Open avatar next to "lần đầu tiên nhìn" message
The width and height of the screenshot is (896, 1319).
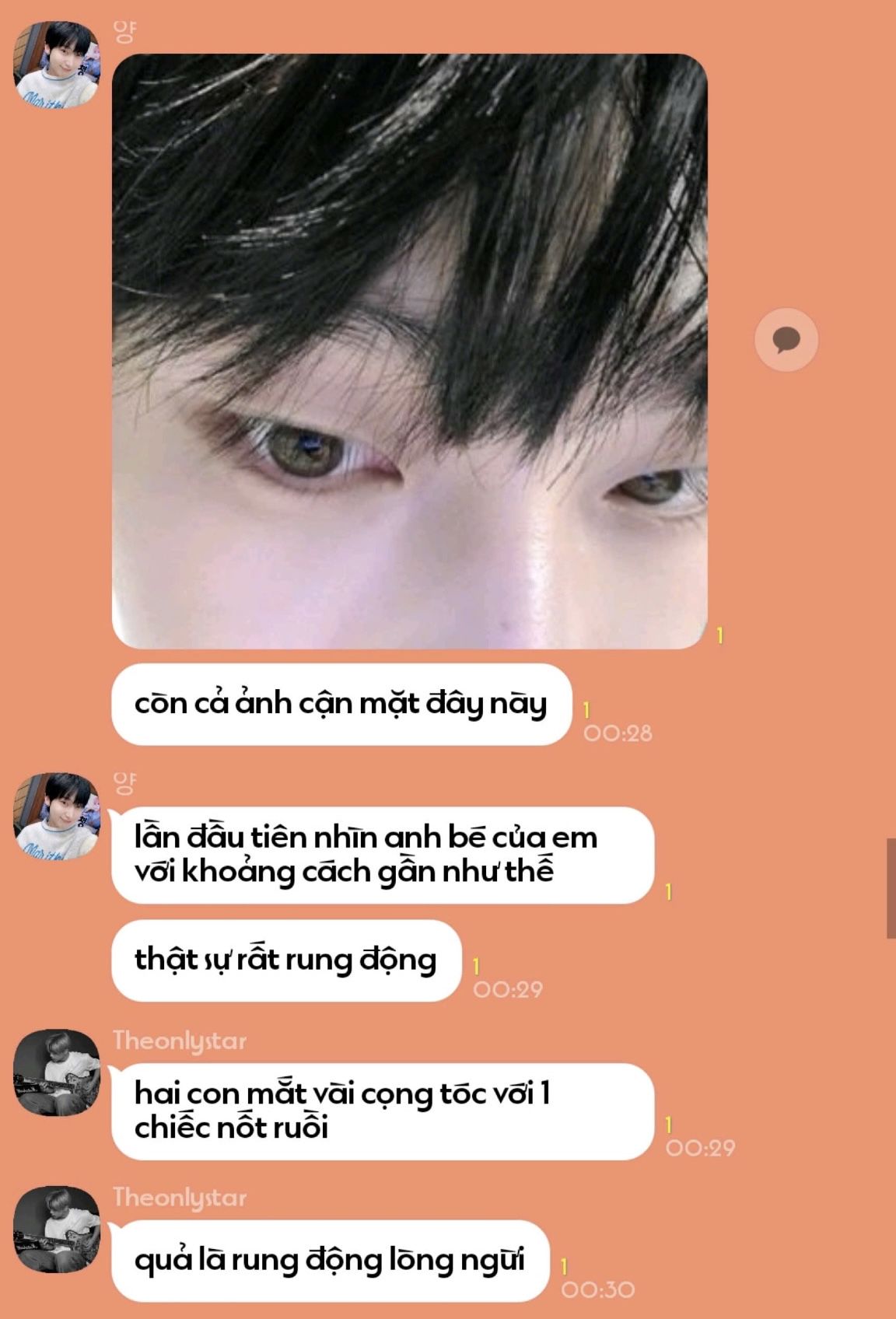[57, 816]
